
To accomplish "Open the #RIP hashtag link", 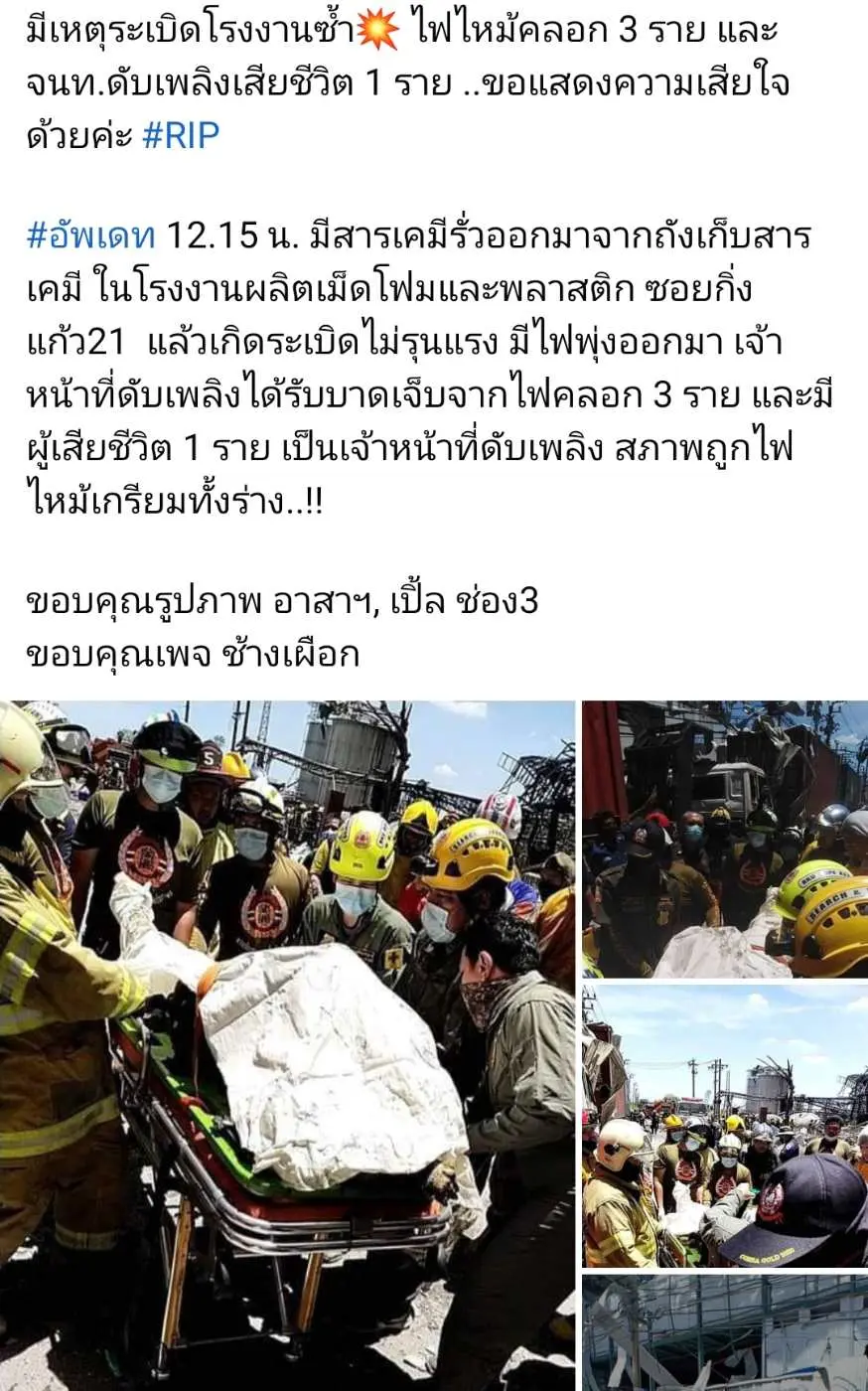I will tap(181, 135).
